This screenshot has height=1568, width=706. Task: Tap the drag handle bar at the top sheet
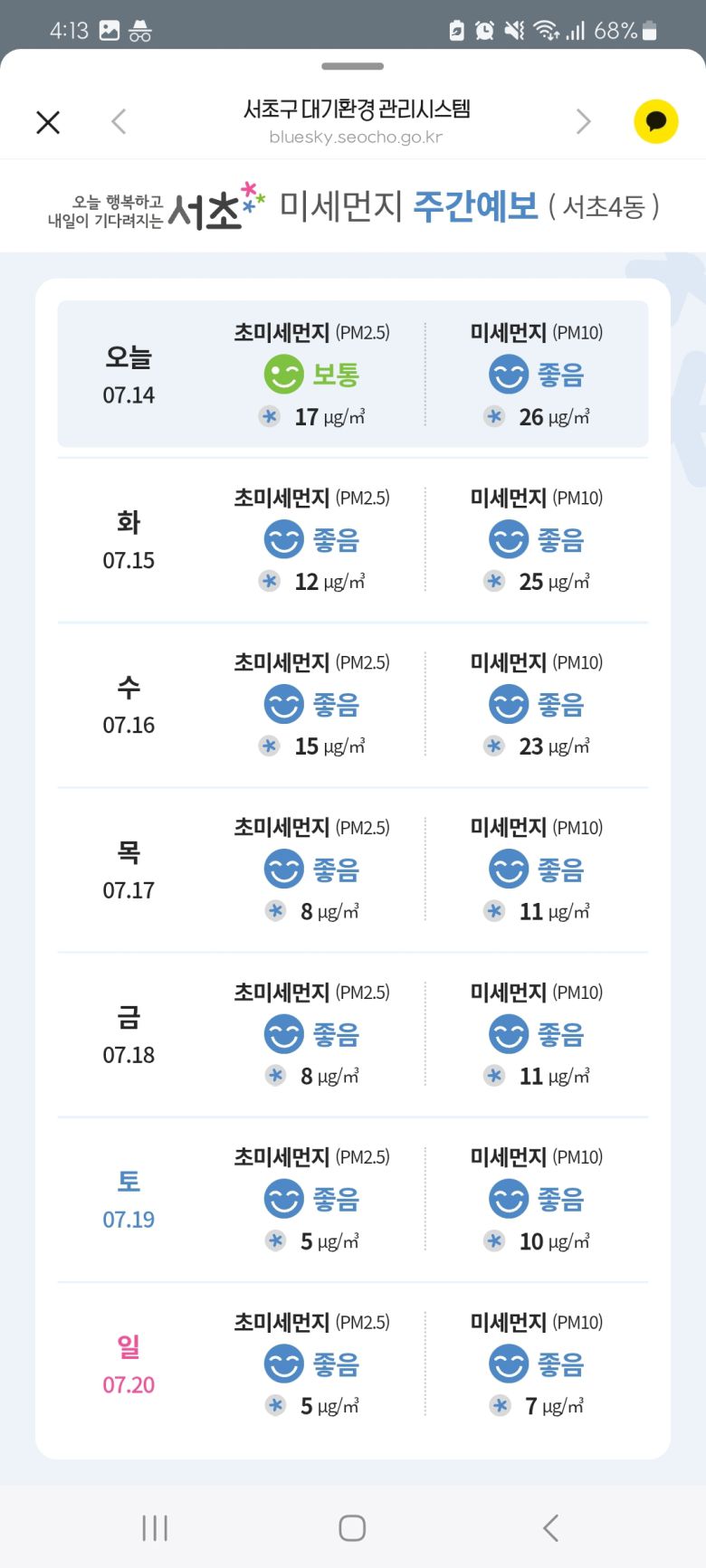352,65
